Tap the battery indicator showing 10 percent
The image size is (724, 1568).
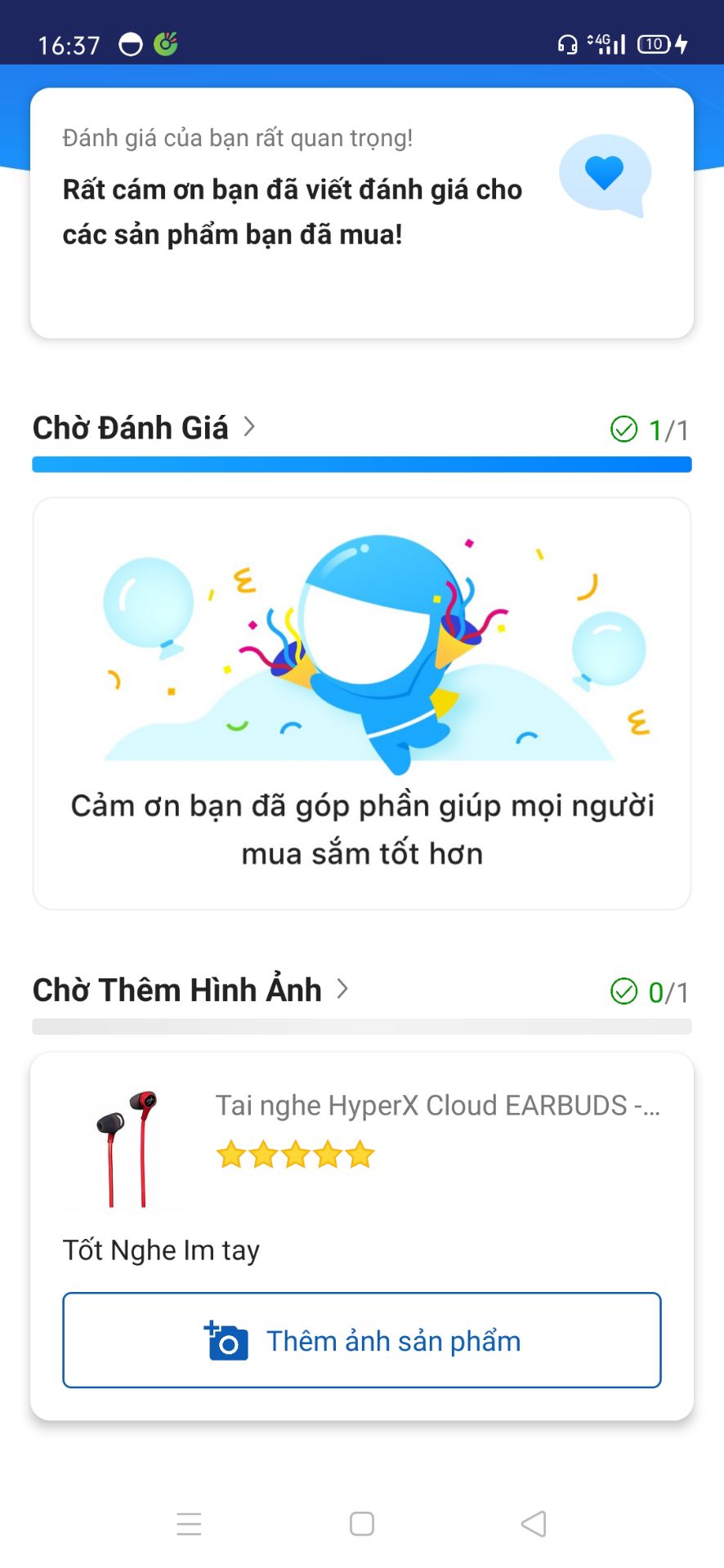(x=654, y=43)
